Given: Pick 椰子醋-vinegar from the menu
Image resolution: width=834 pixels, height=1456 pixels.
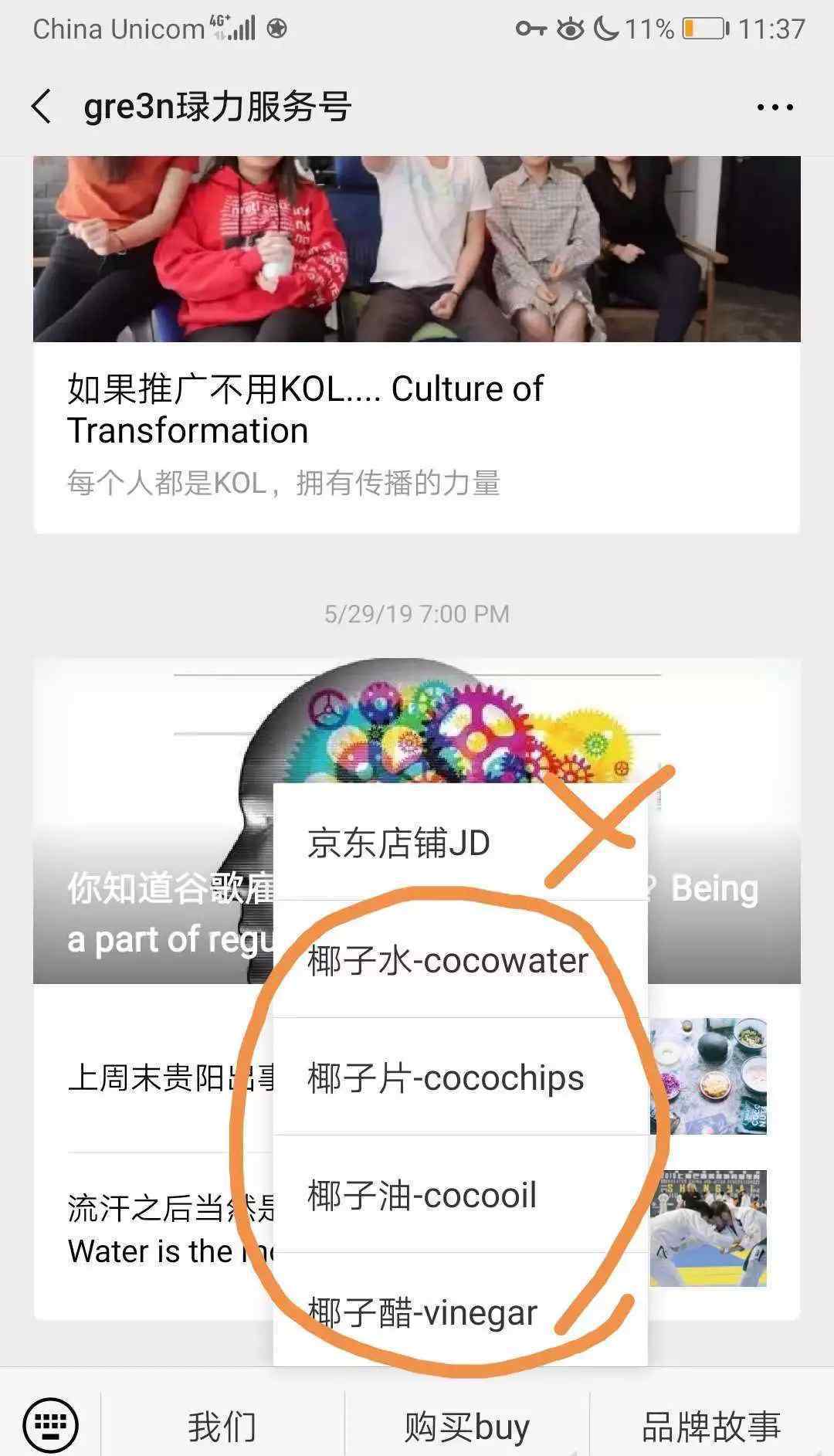Looking at the screenshot, I should (x=460, y=1310).
